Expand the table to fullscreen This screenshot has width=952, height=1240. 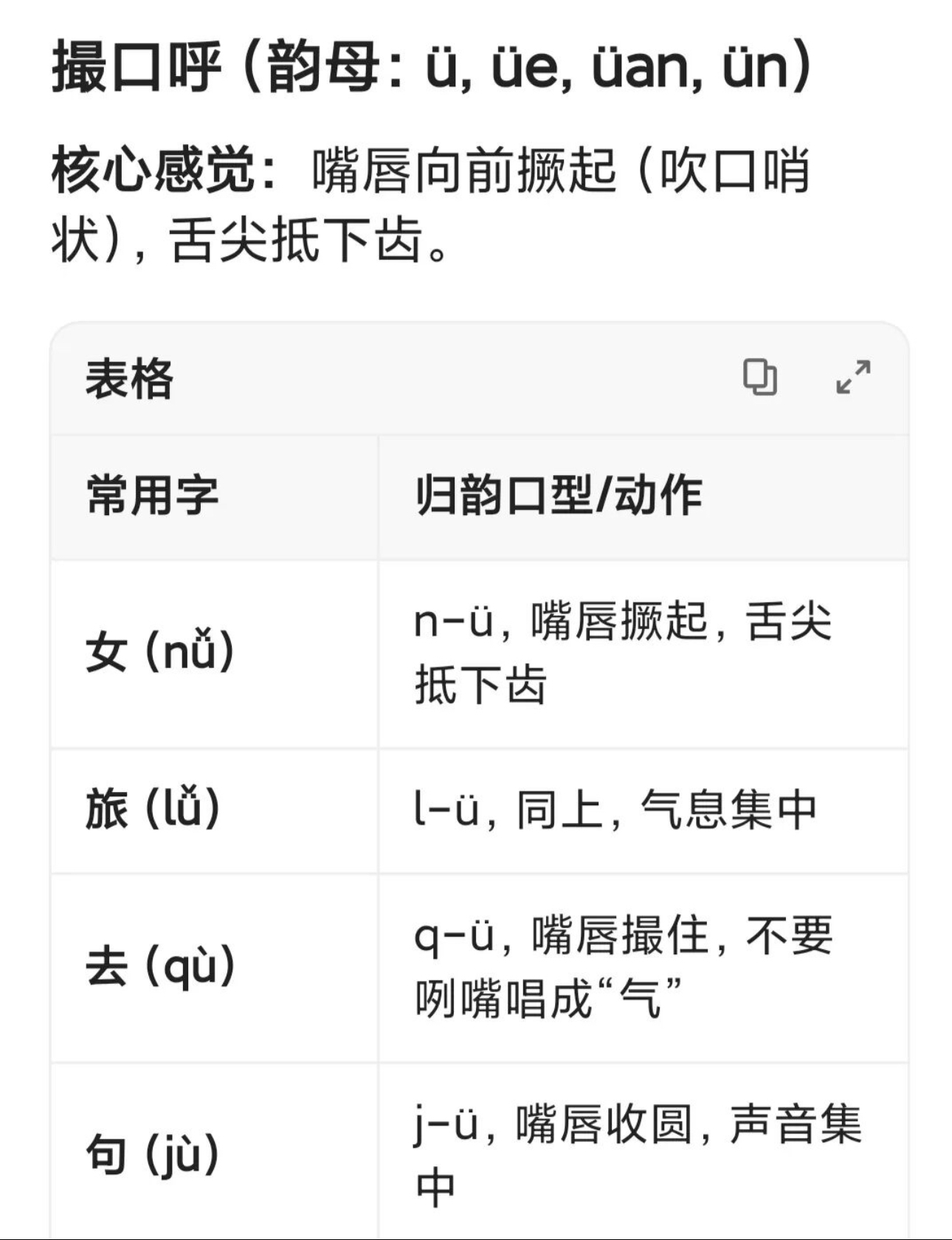pyautogui.click(x=853, y=377)
